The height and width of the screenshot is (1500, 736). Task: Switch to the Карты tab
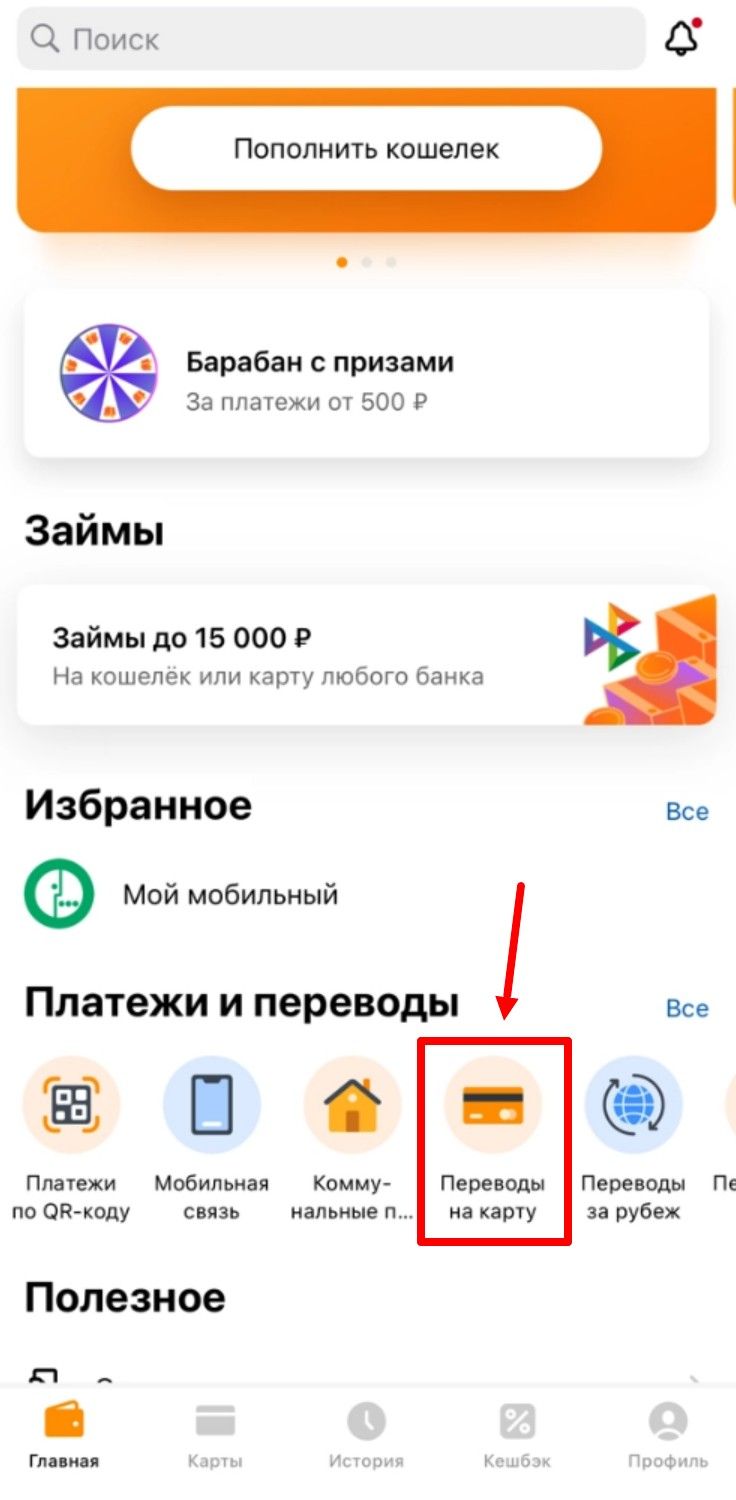pos(215,1435)
